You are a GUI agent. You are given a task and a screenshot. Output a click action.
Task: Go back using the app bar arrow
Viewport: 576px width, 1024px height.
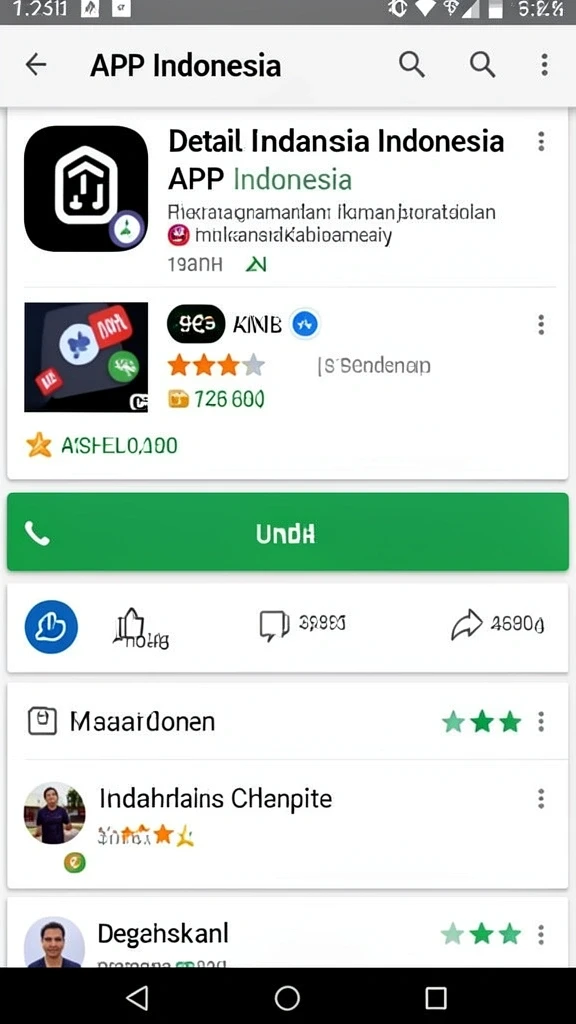pyautogui.click(x=36, y=65)
